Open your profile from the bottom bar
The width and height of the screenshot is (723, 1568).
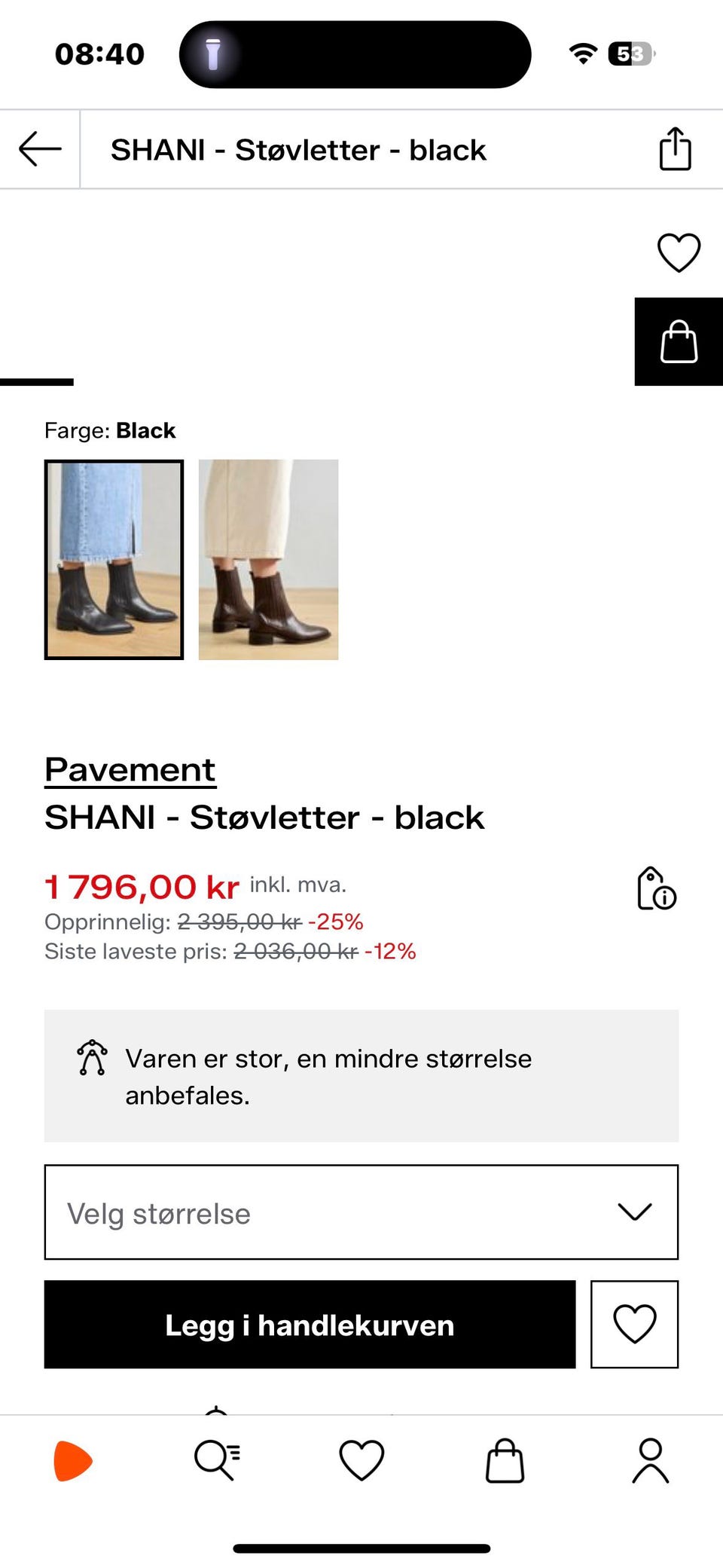point(649,1459)
